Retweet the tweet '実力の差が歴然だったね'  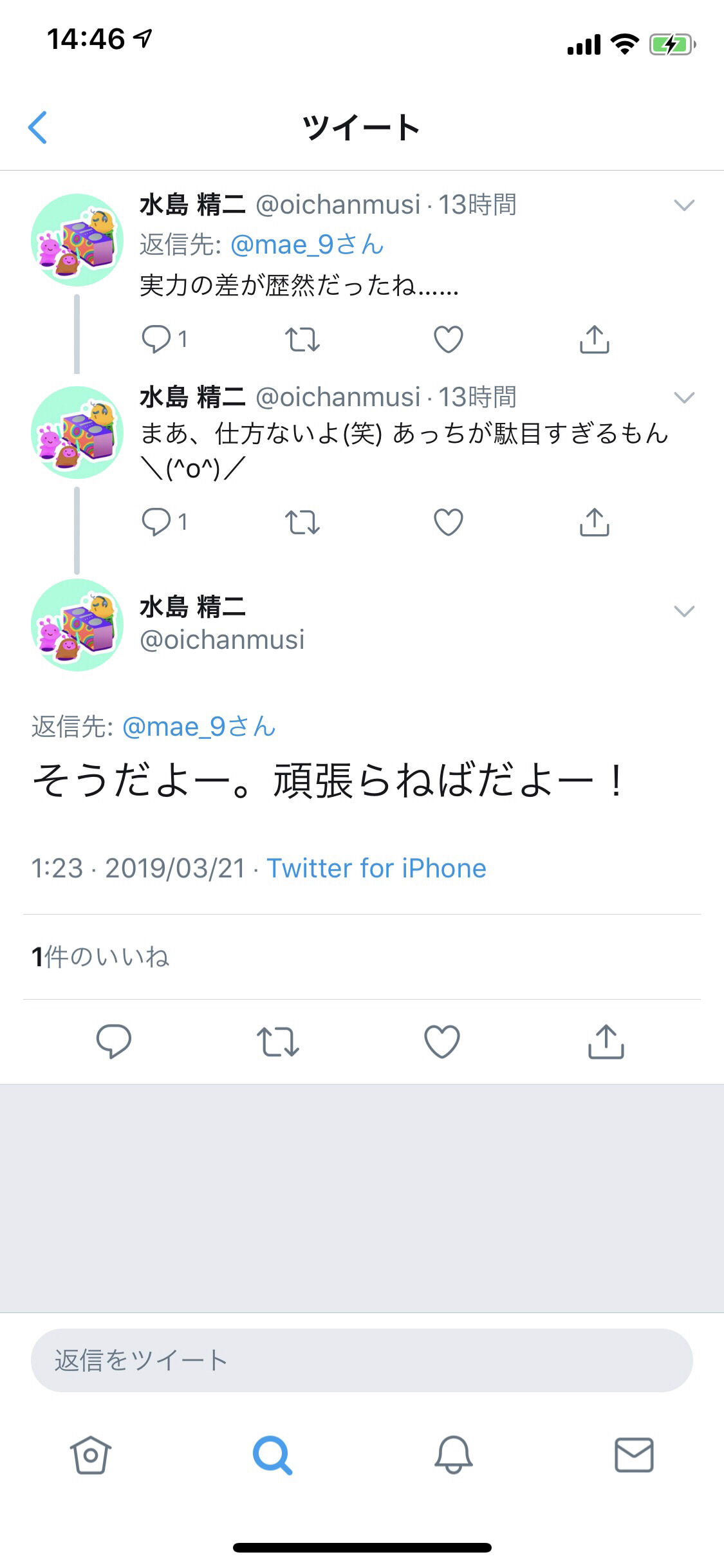point(302,339)
